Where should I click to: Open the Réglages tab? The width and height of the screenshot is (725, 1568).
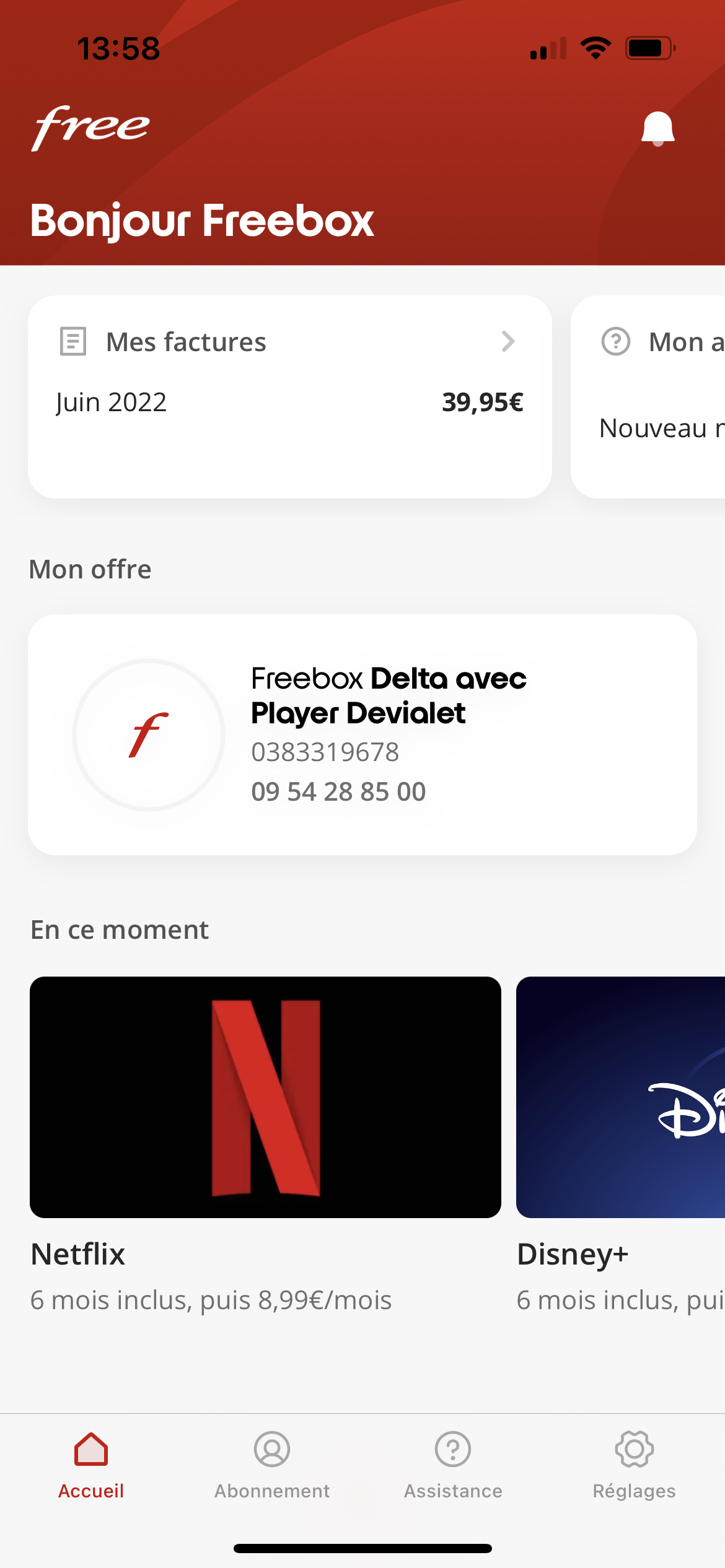[634, 1464]
